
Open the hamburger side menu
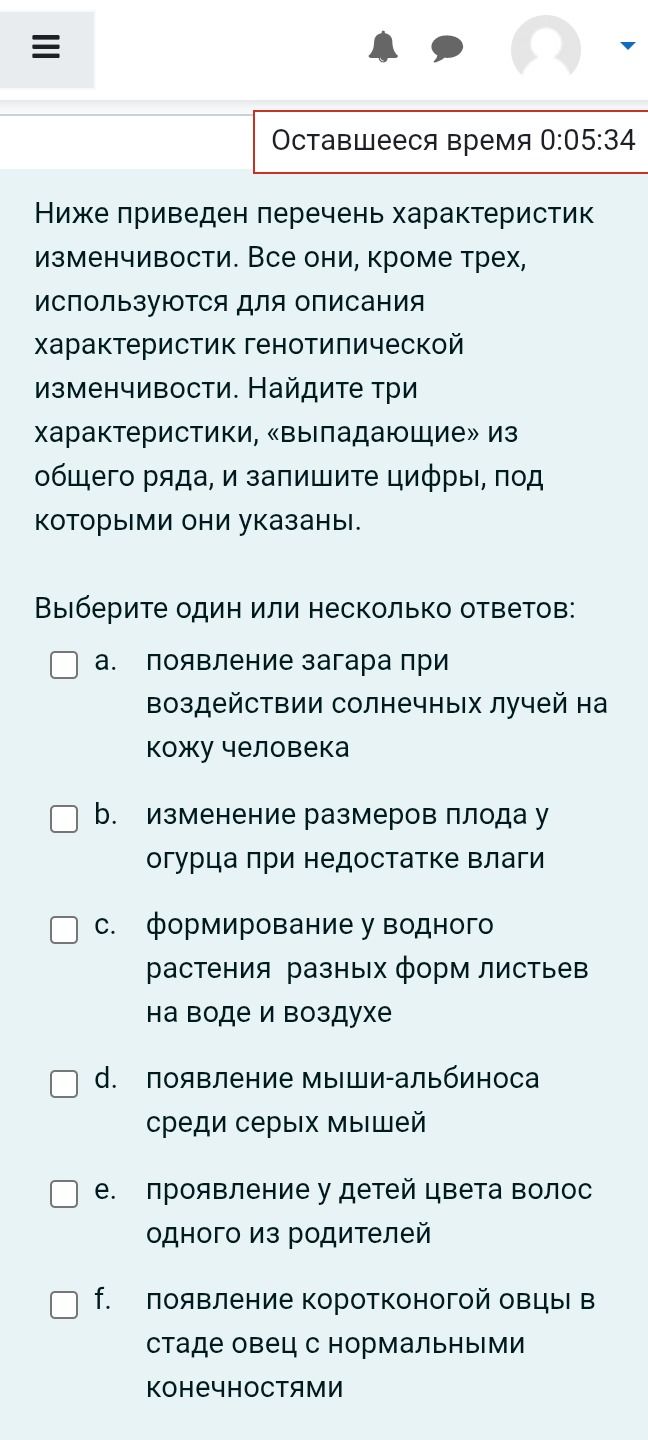point(47,48)
